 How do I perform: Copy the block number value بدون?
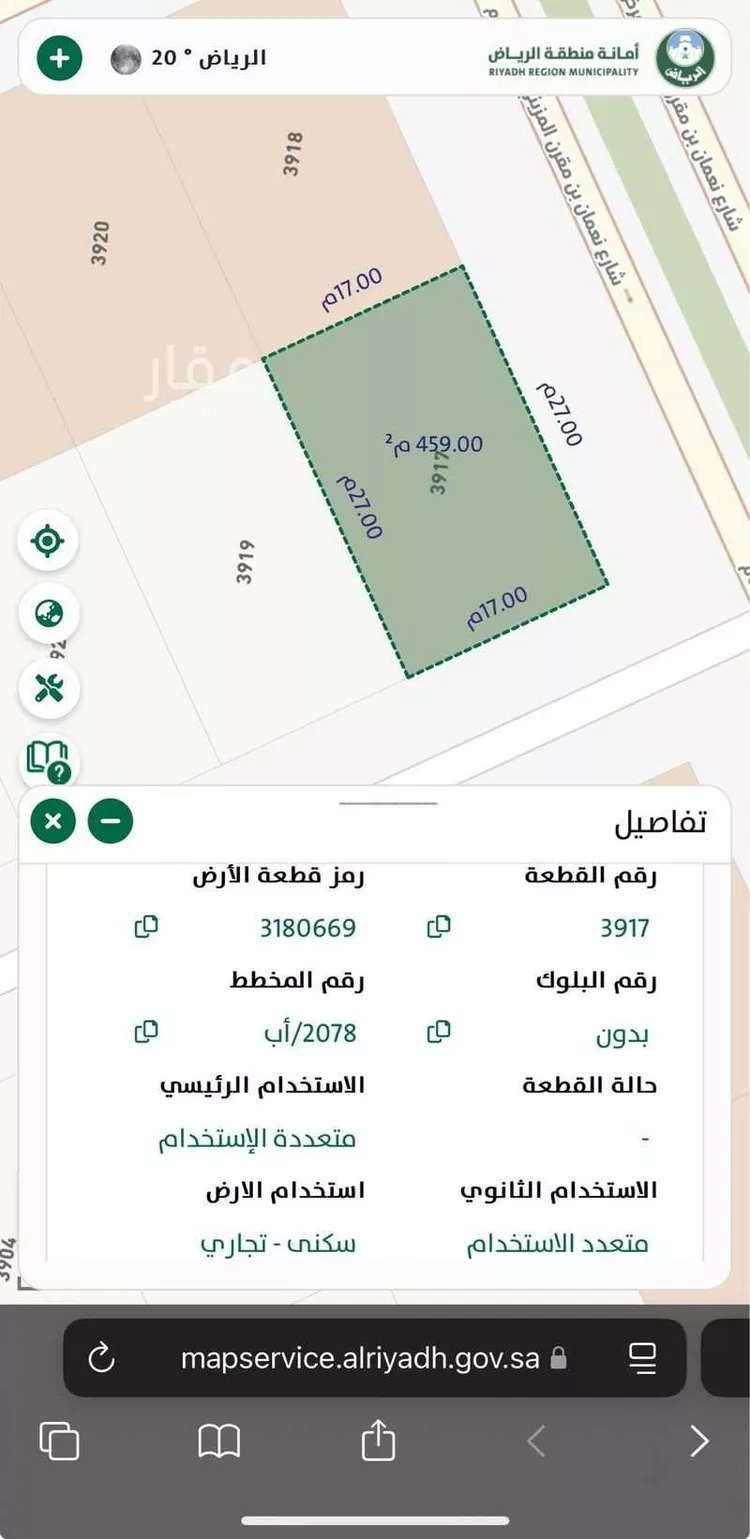[438, 1032]
